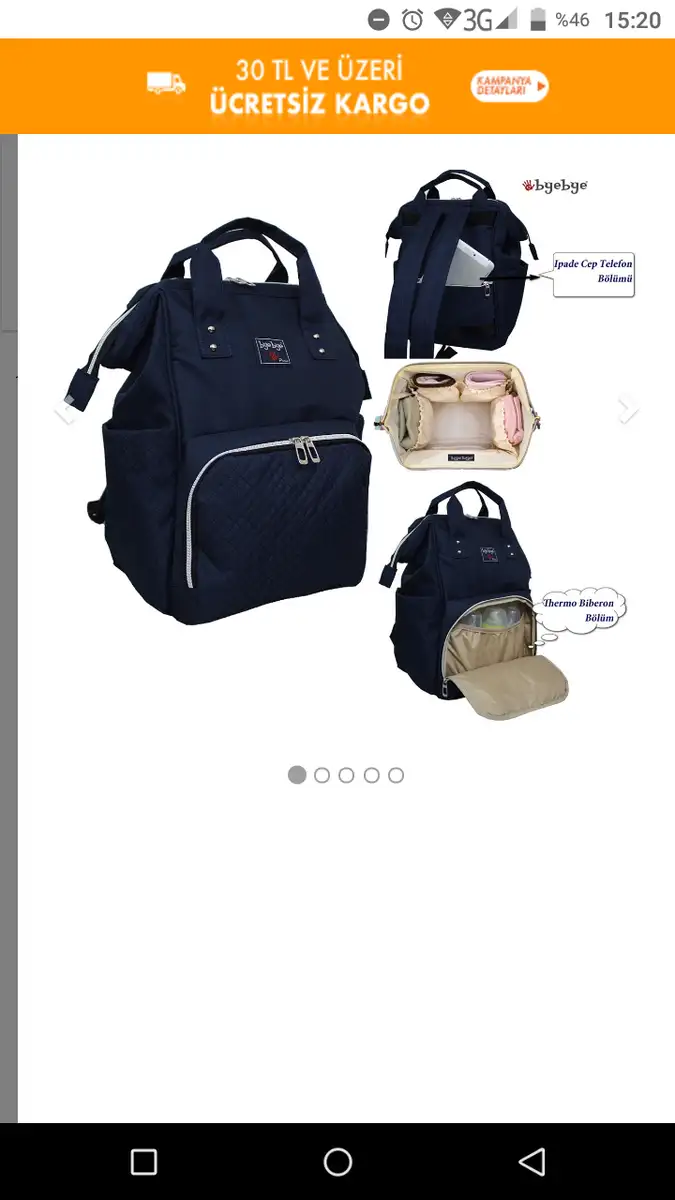Show the next product image with right arrow

pos(627,408)
